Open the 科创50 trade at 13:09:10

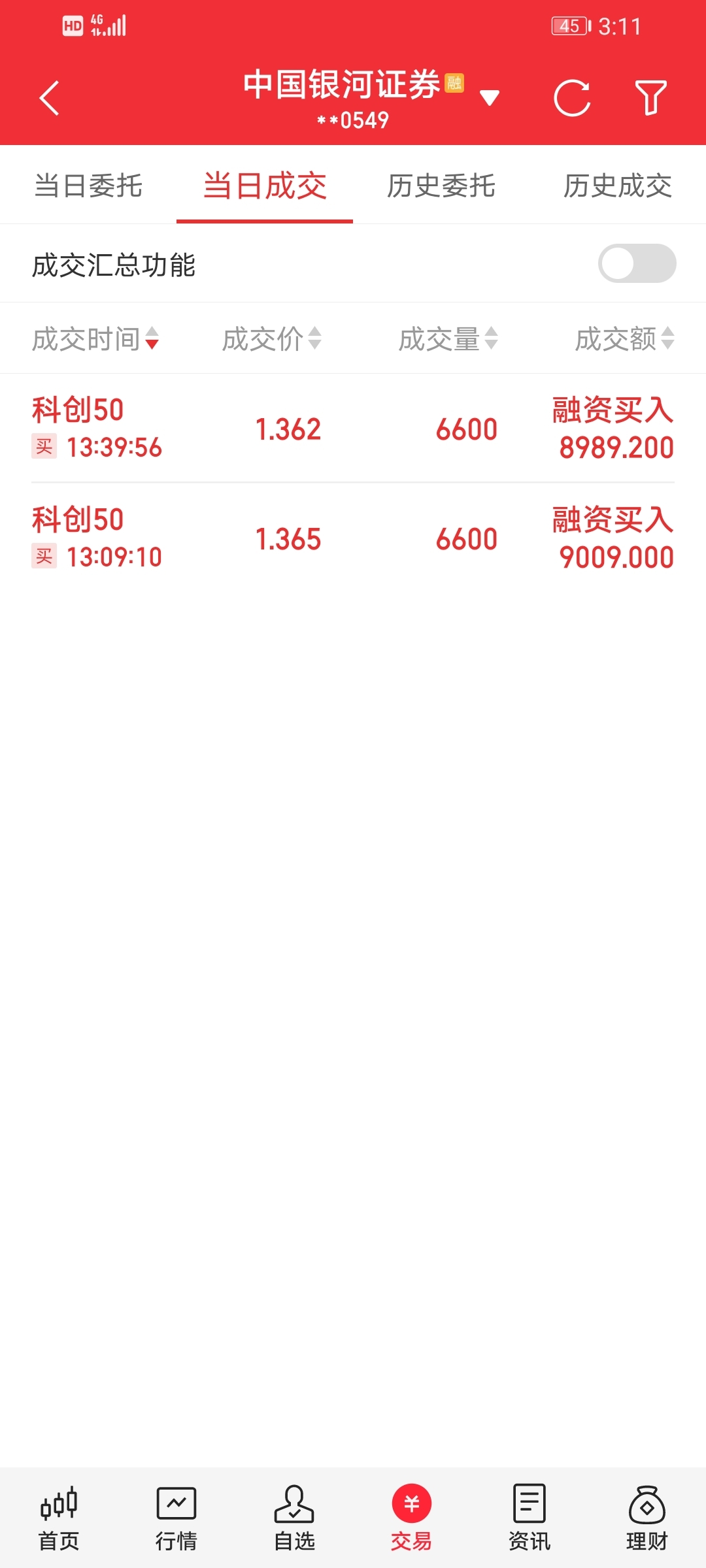coord(353,538)
